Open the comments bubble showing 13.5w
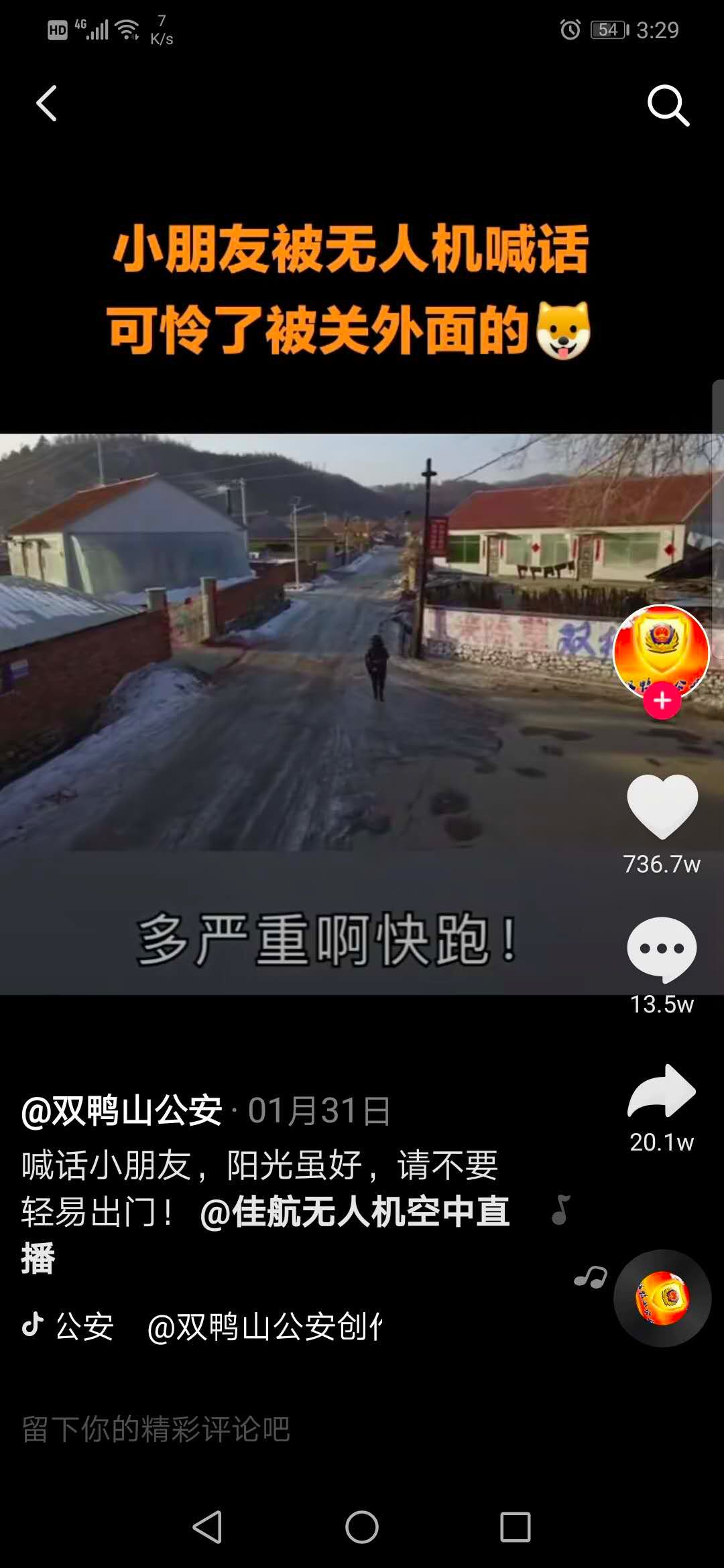This screenshot has width=724, height=1568. pyautogui.click(x=662, y=949)
